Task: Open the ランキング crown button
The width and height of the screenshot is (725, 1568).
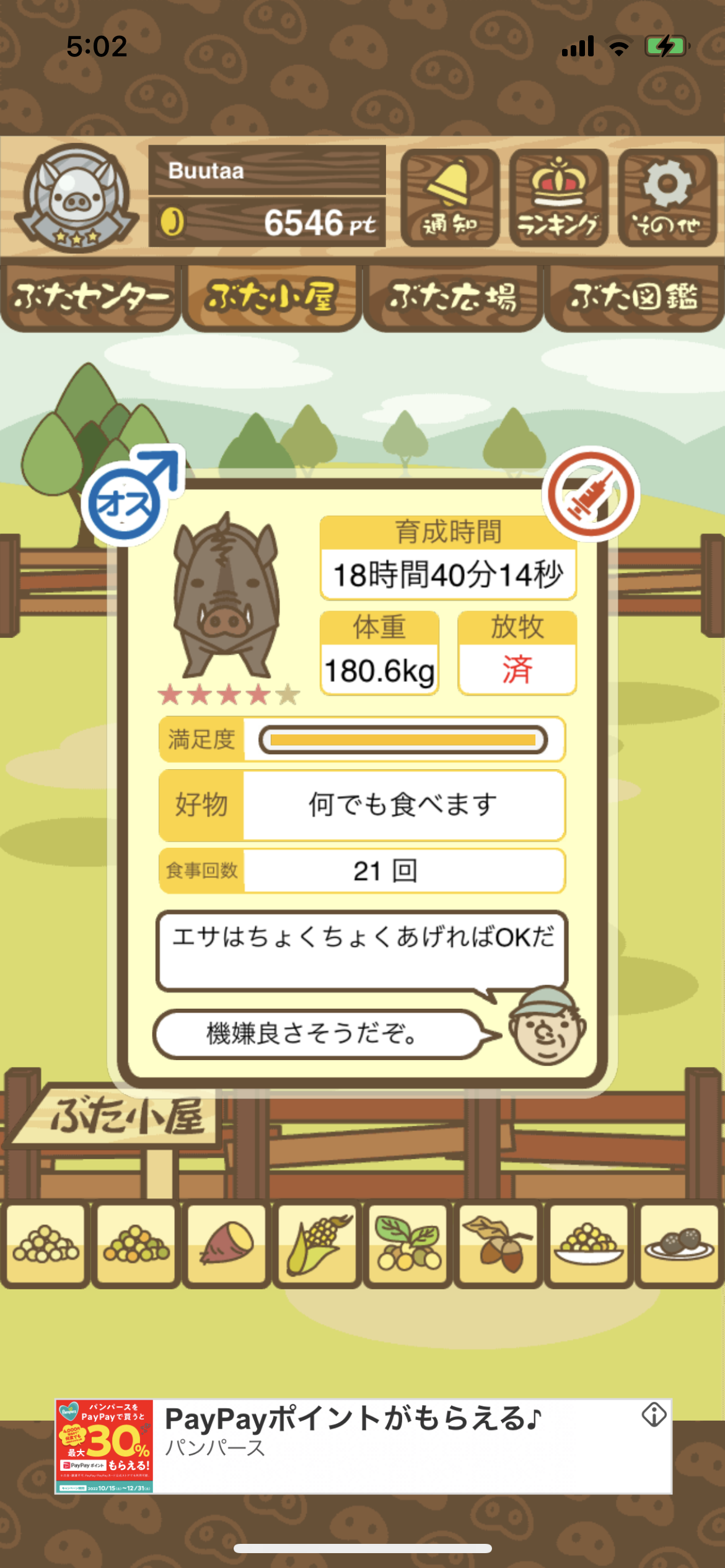Action: [558, 198]
